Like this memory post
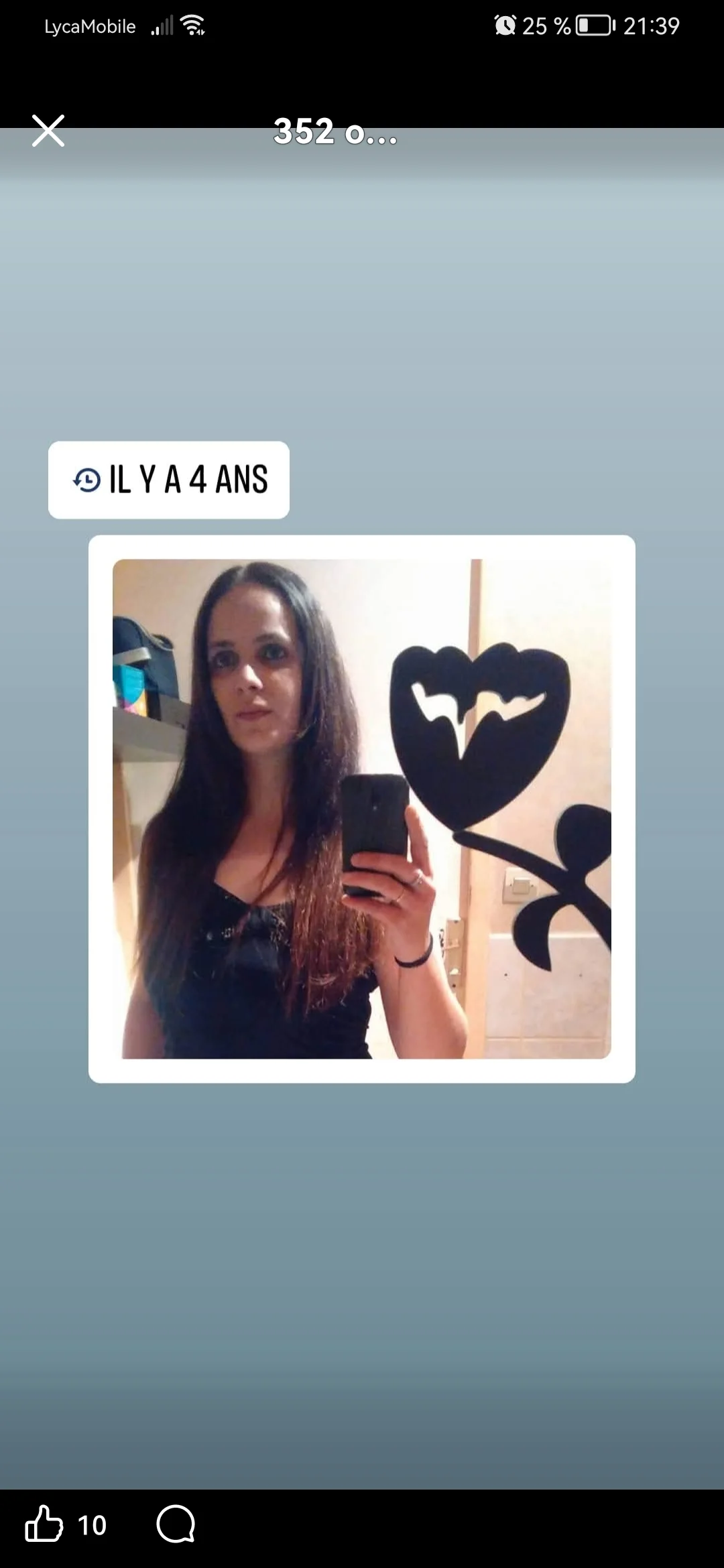 [x=44, y=1524]
